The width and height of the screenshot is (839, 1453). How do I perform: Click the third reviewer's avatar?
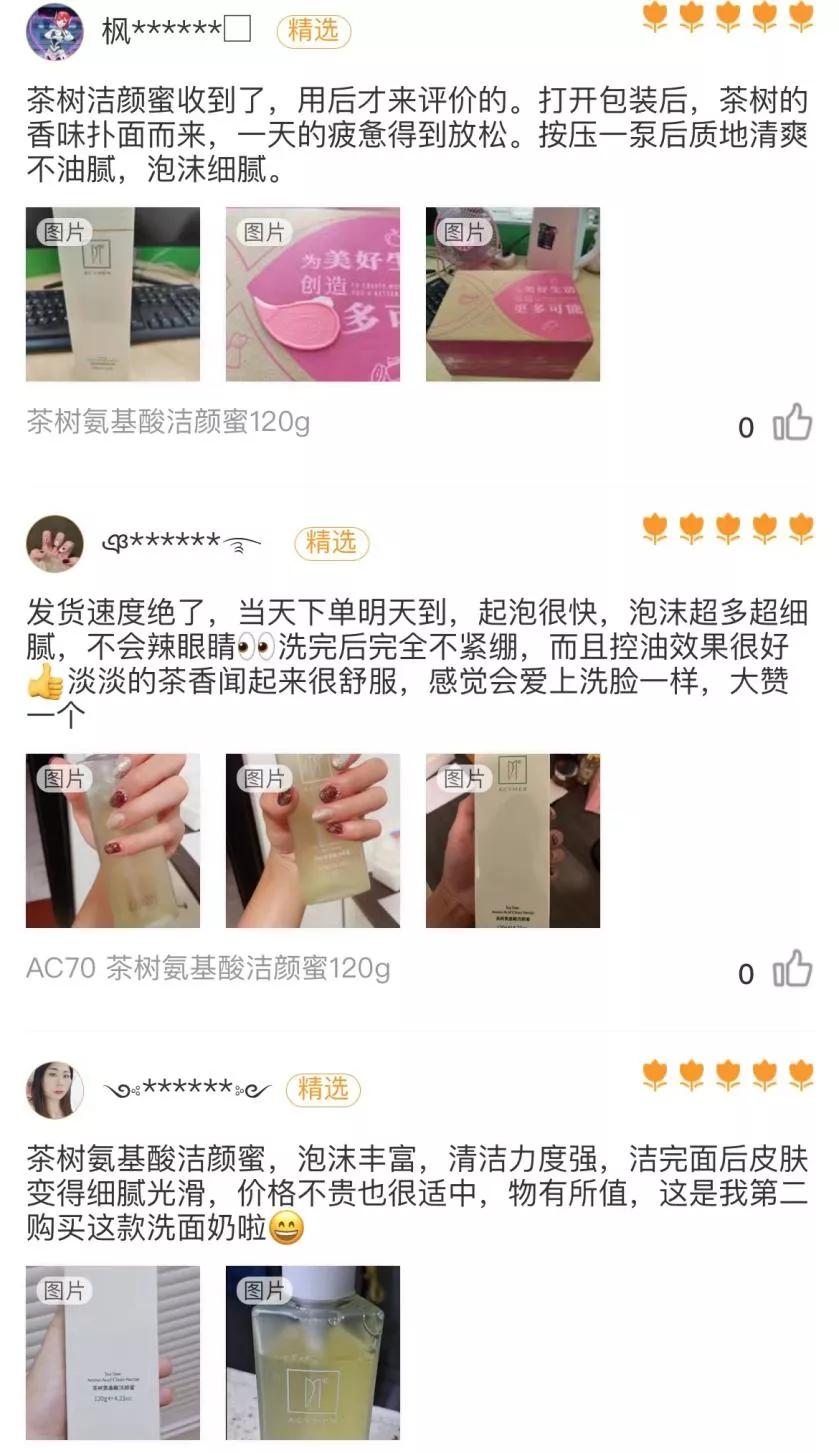coord(55,1090)
